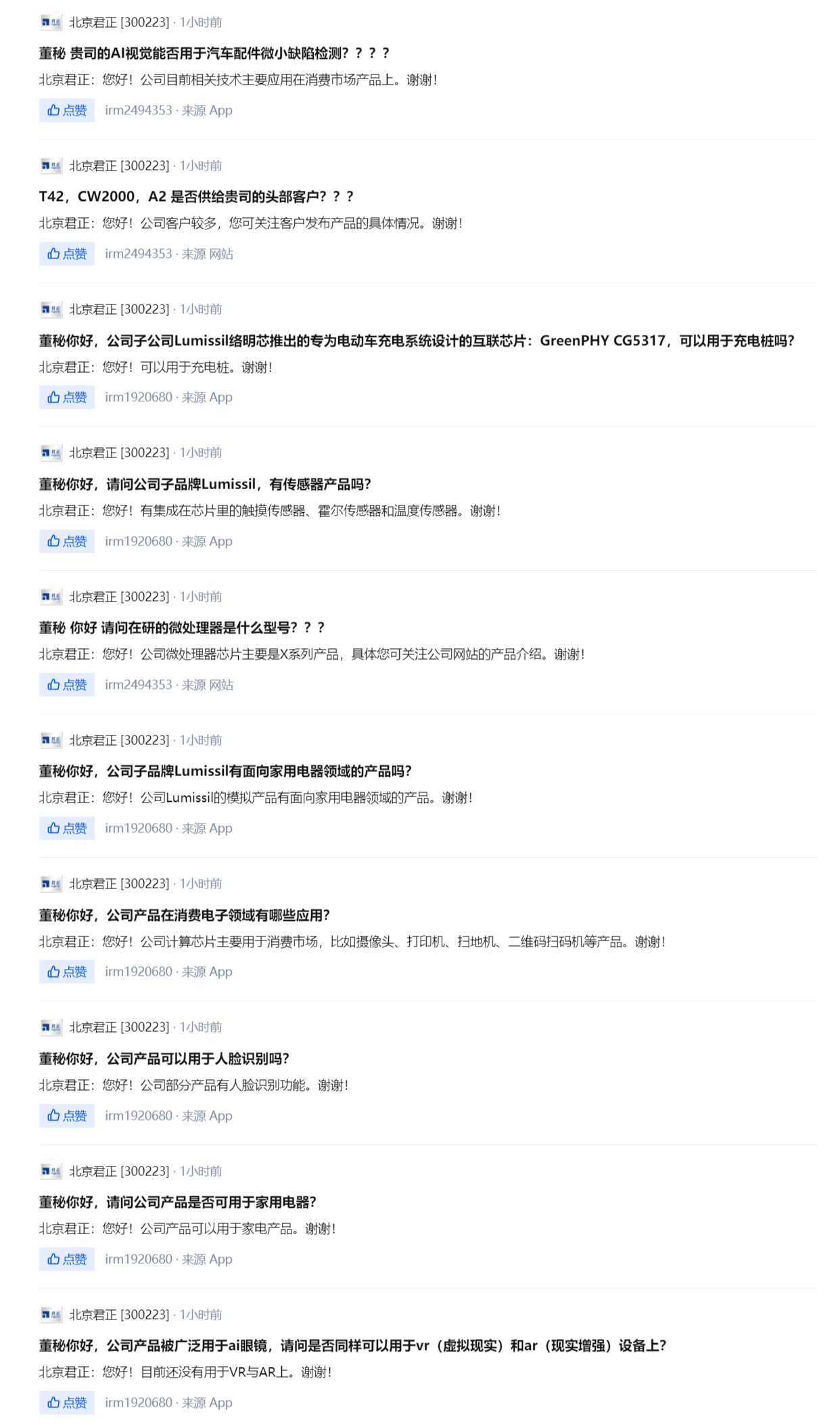Open the 北京君正 [300223] stock page from the first post

pyautogui.click(x=119, y=22)
